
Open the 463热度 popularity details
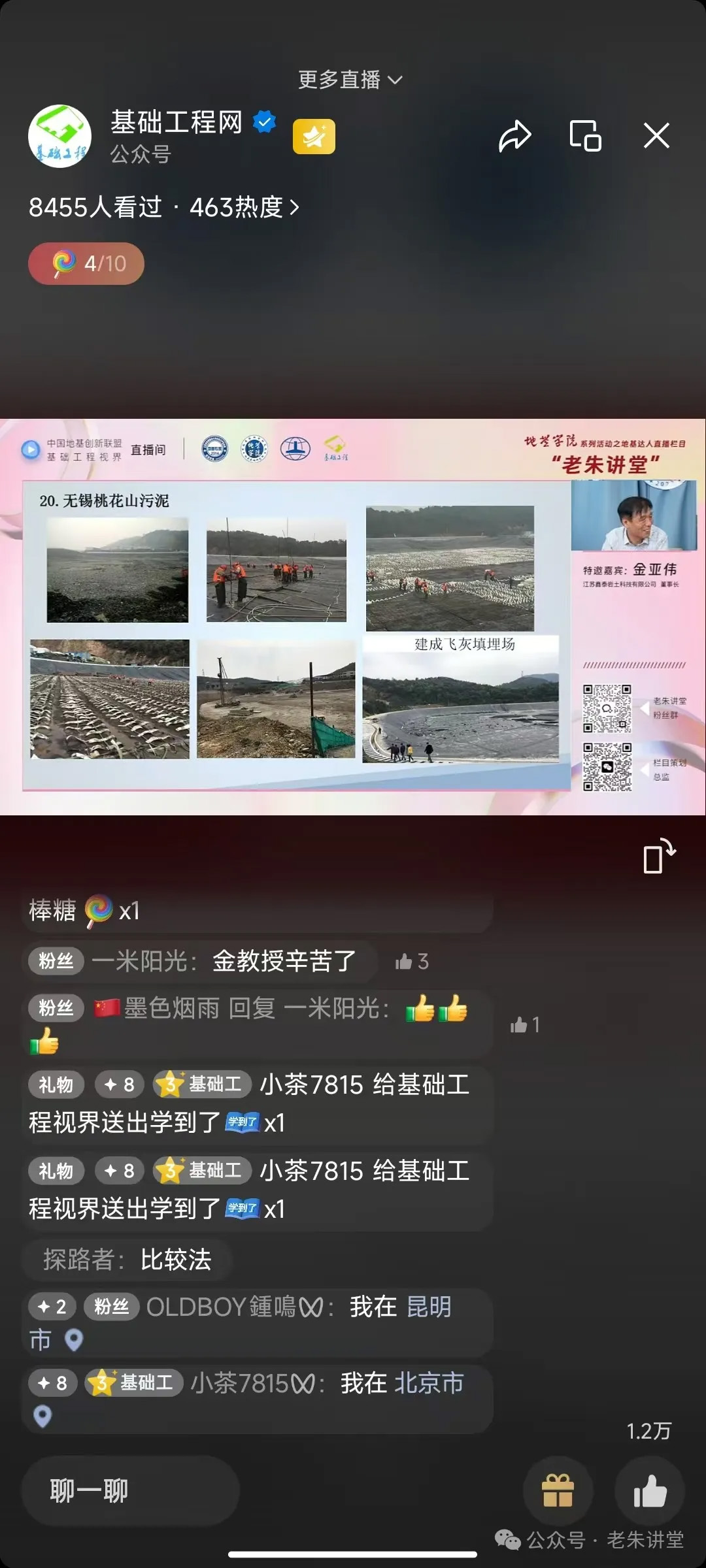244,208
